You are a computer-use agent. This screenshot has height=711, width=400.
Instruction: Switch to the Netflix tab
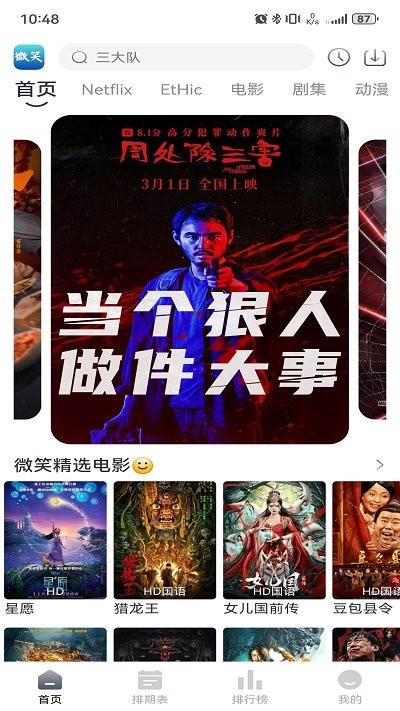click(x=107, y=89)
